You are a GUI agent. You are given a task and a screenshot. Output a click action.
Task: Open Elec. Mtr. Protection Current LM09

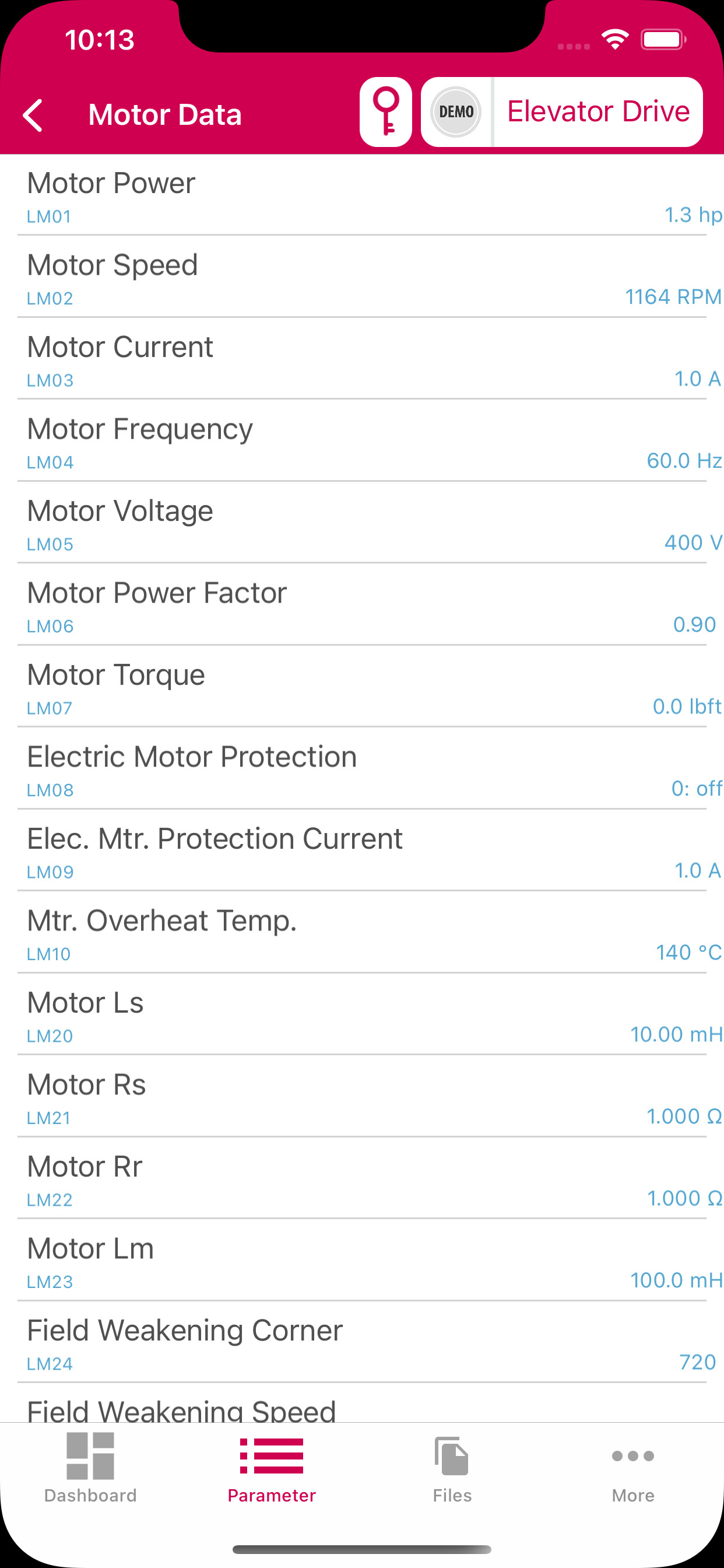click(x=362, y=851)
